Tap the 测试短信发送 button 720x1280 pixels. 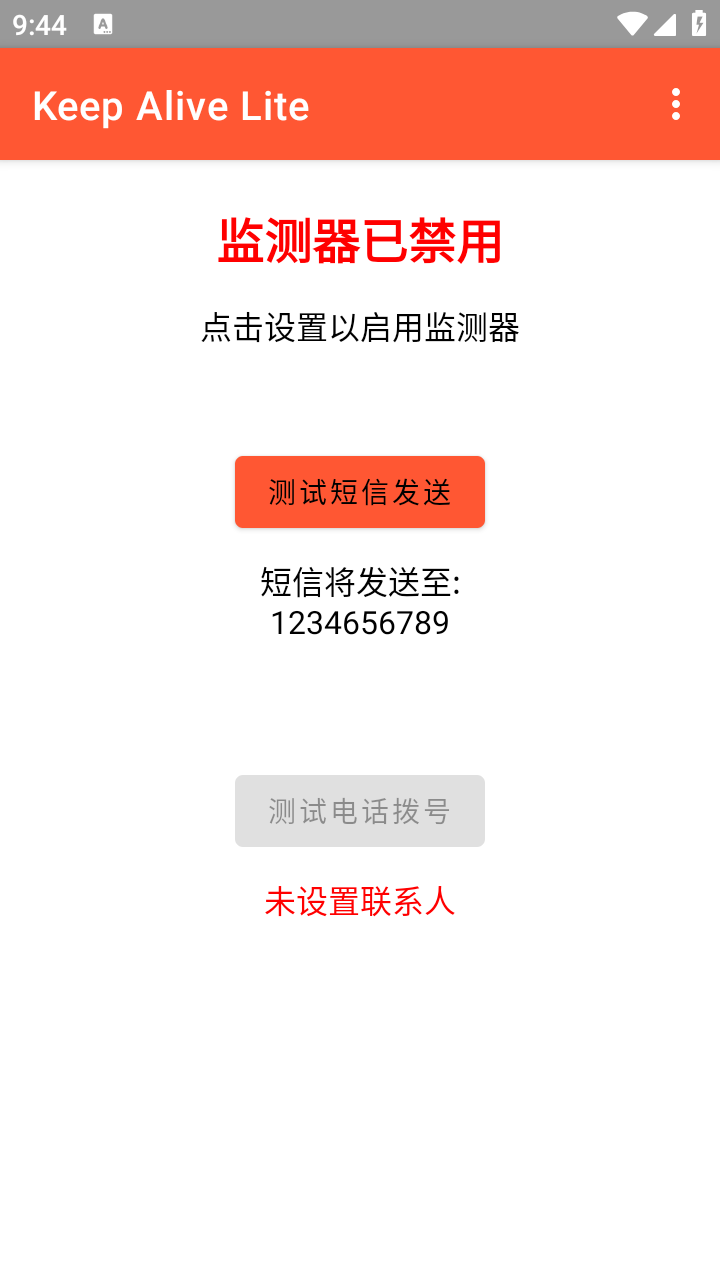click(x=360, y=492)
